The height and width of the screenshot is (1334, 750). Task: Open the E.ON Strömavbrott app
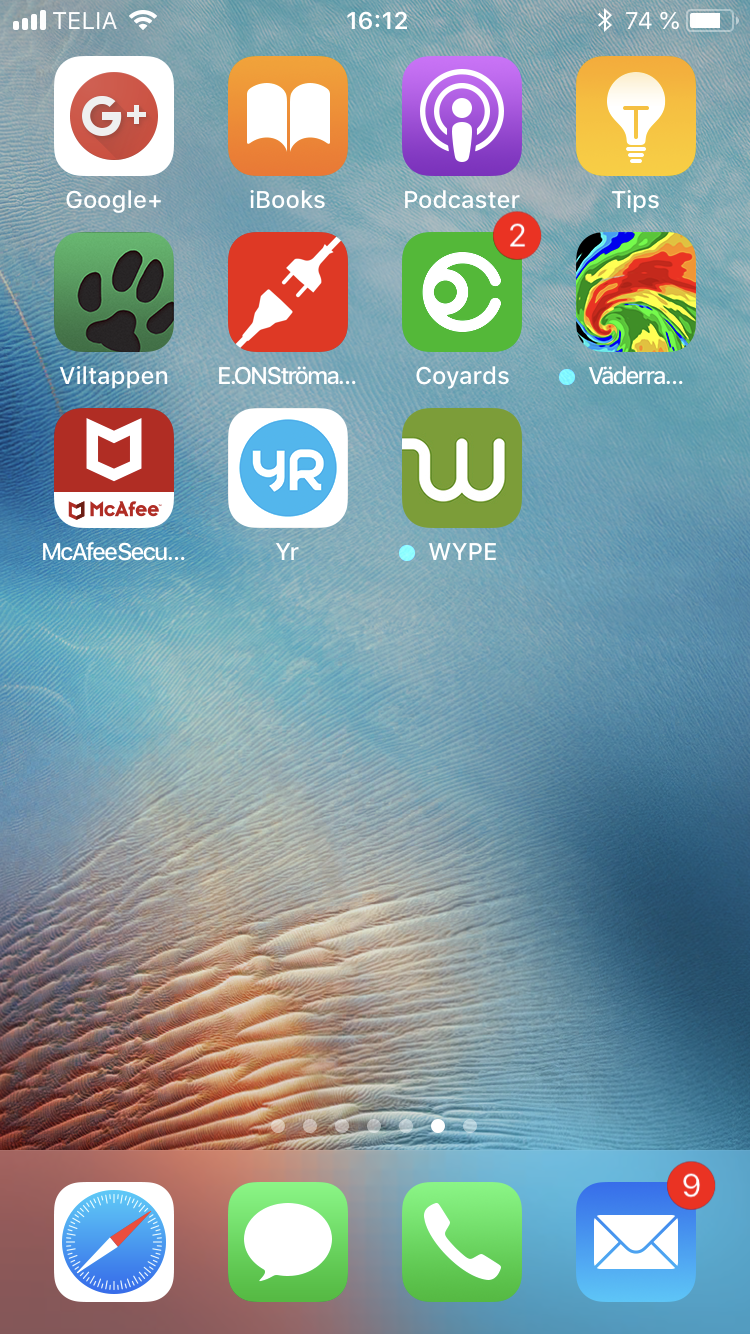pyautogui.click(x=288, y=292)
